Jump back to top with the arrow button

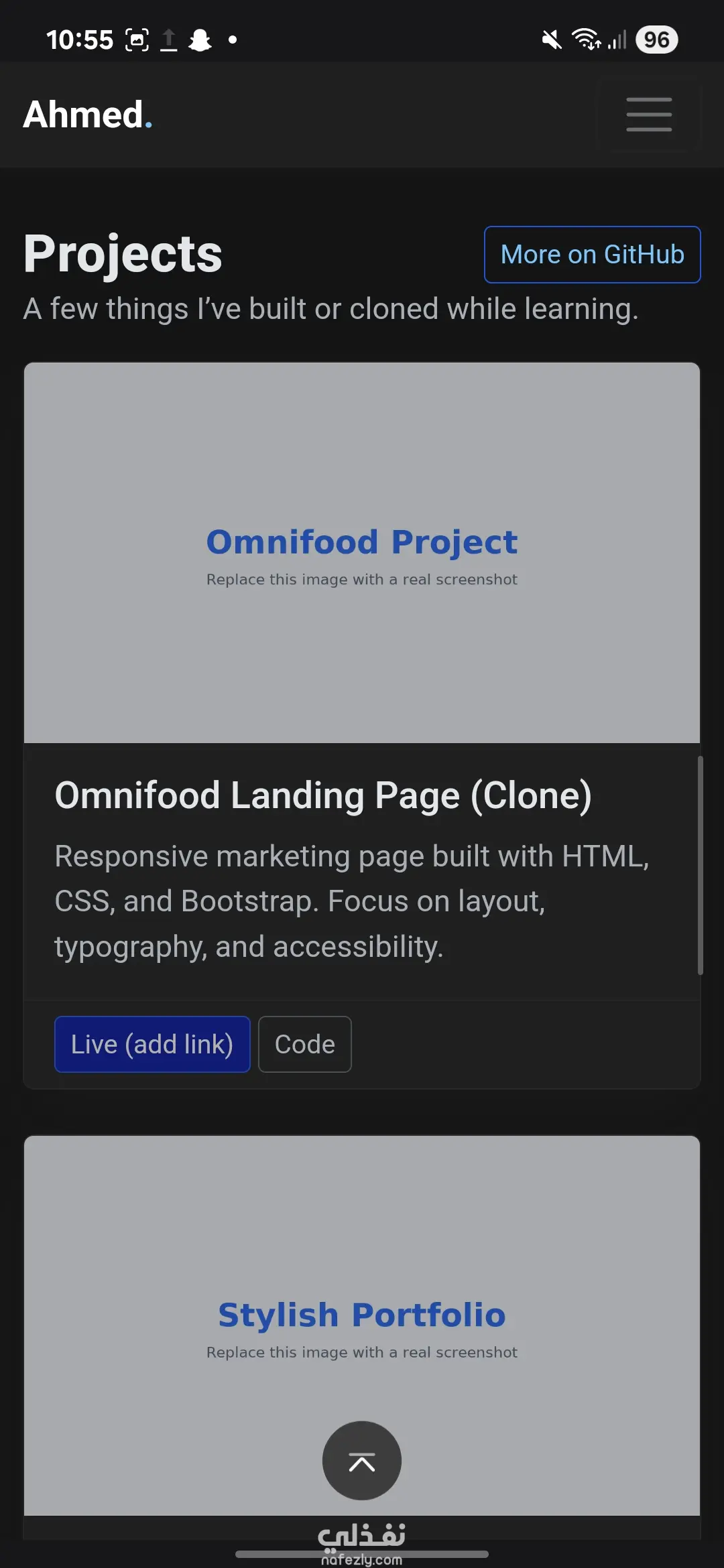[362, 1461]
